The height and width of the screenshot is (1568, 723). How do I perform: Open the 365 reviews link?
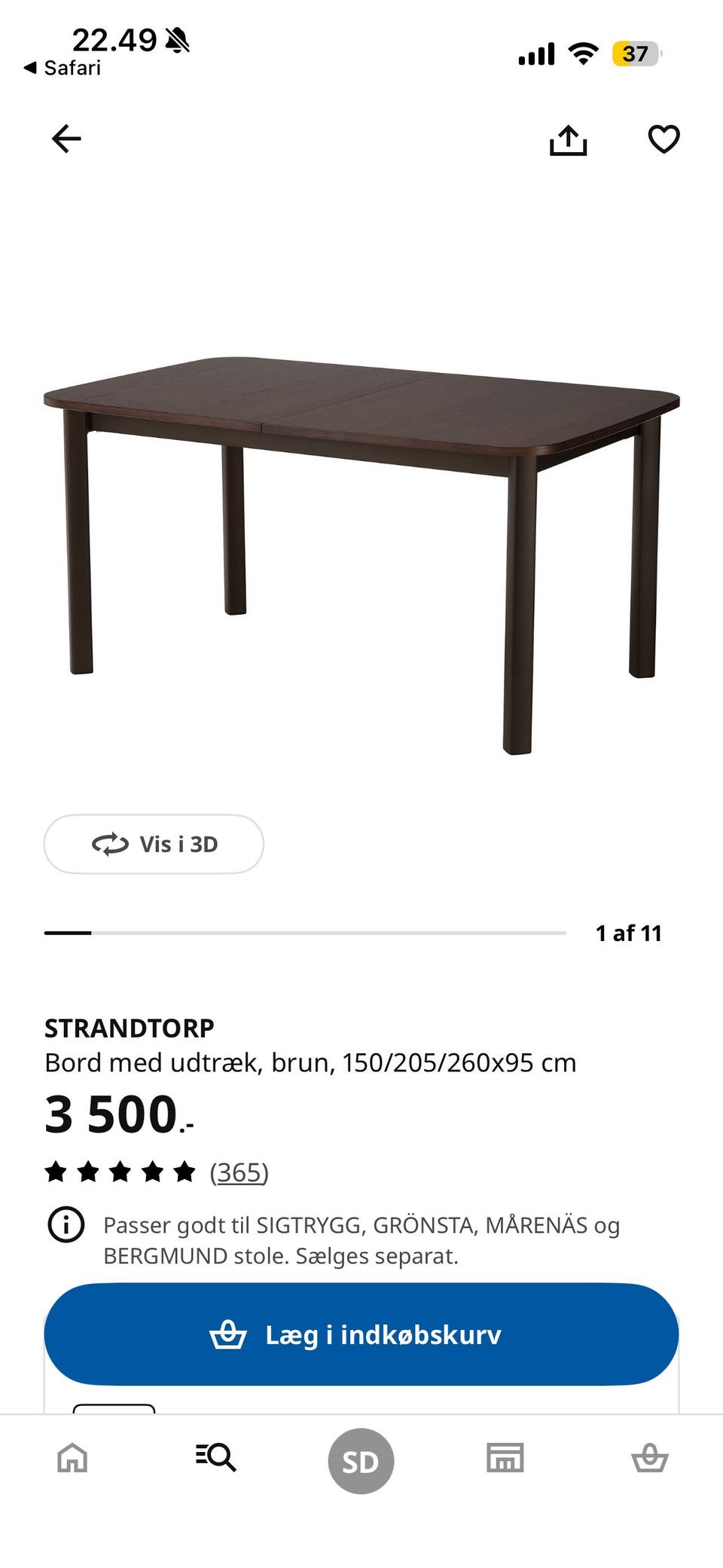(x=239, y=1172)
